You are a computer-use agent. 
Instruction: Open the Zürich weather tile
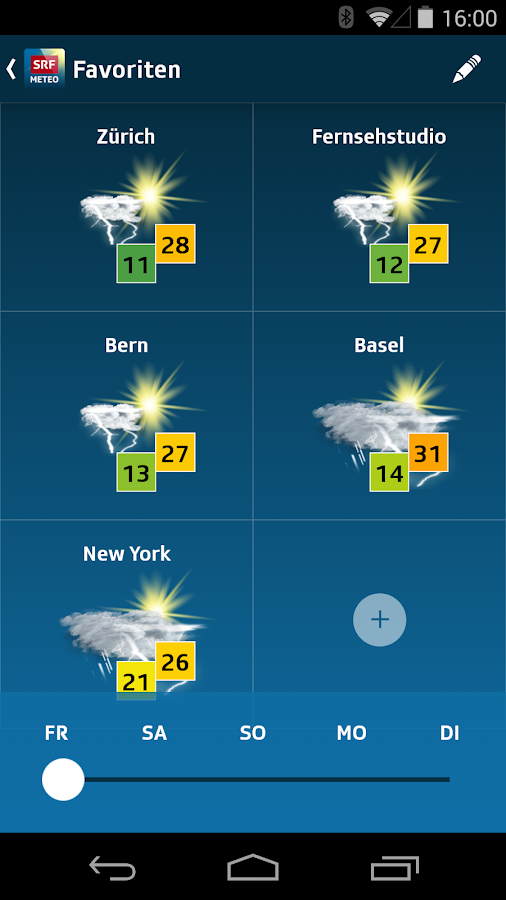pos(126,207)
